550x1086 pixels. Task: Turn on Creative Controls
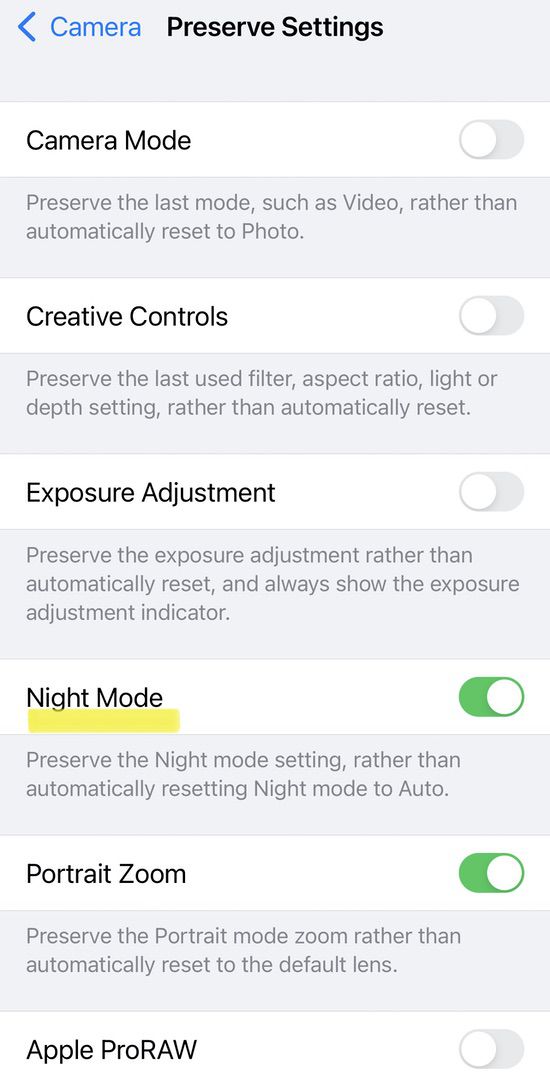(x=491, y=316)
